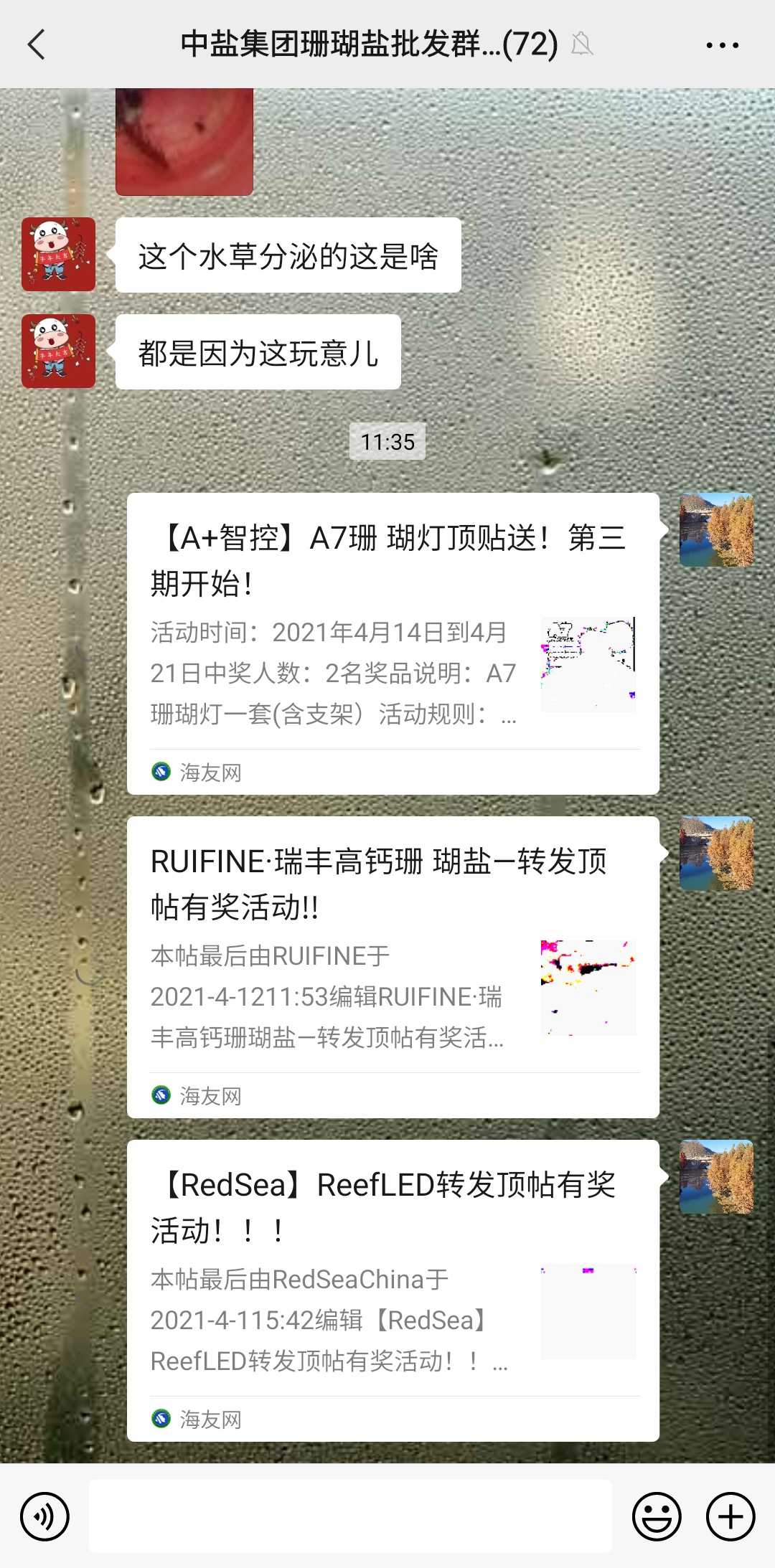Open the plus attachments menu
This screenshot has width=775, height=1568.
(731, 1516)
